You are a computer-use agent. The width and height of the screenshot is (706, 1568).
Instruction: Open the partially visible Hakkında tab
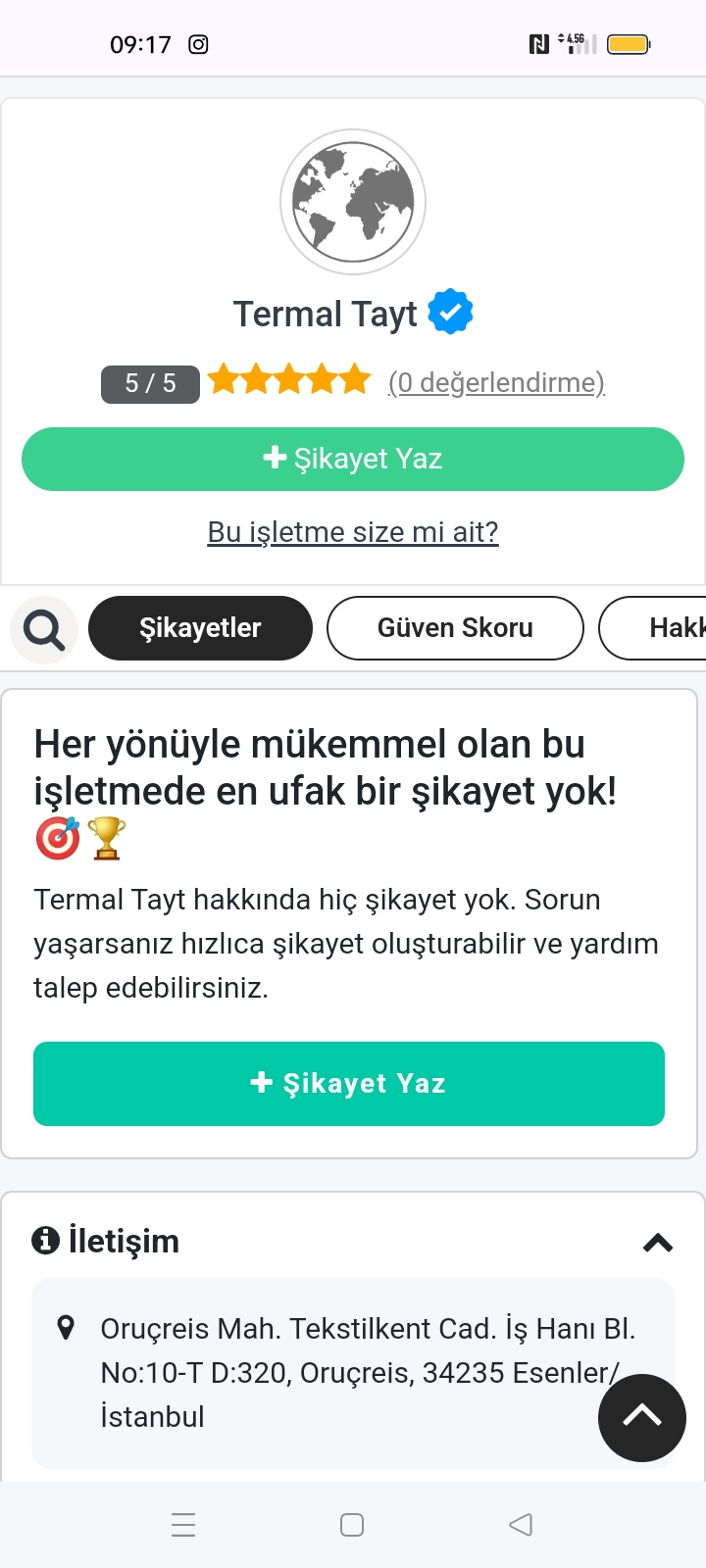[x=653, y=628]
